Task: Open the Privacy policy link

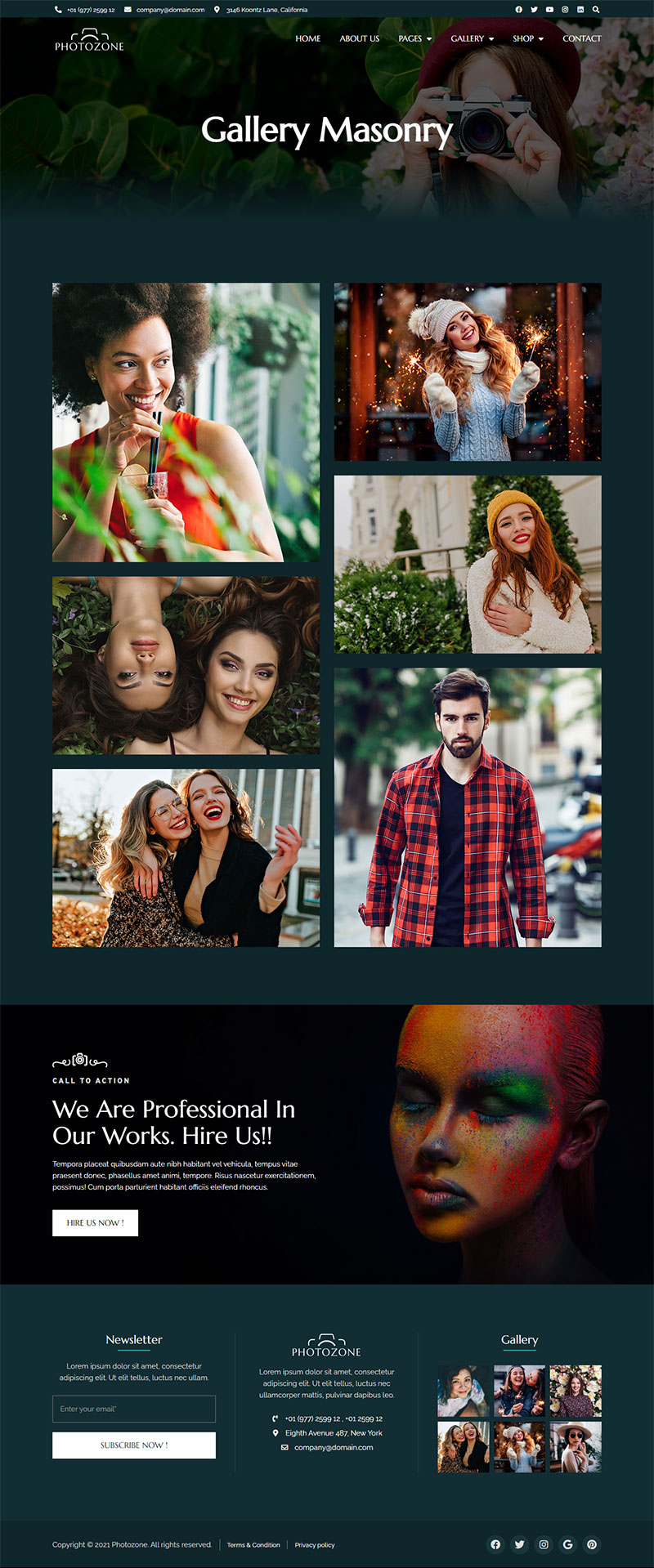Action: [315, 1545]
